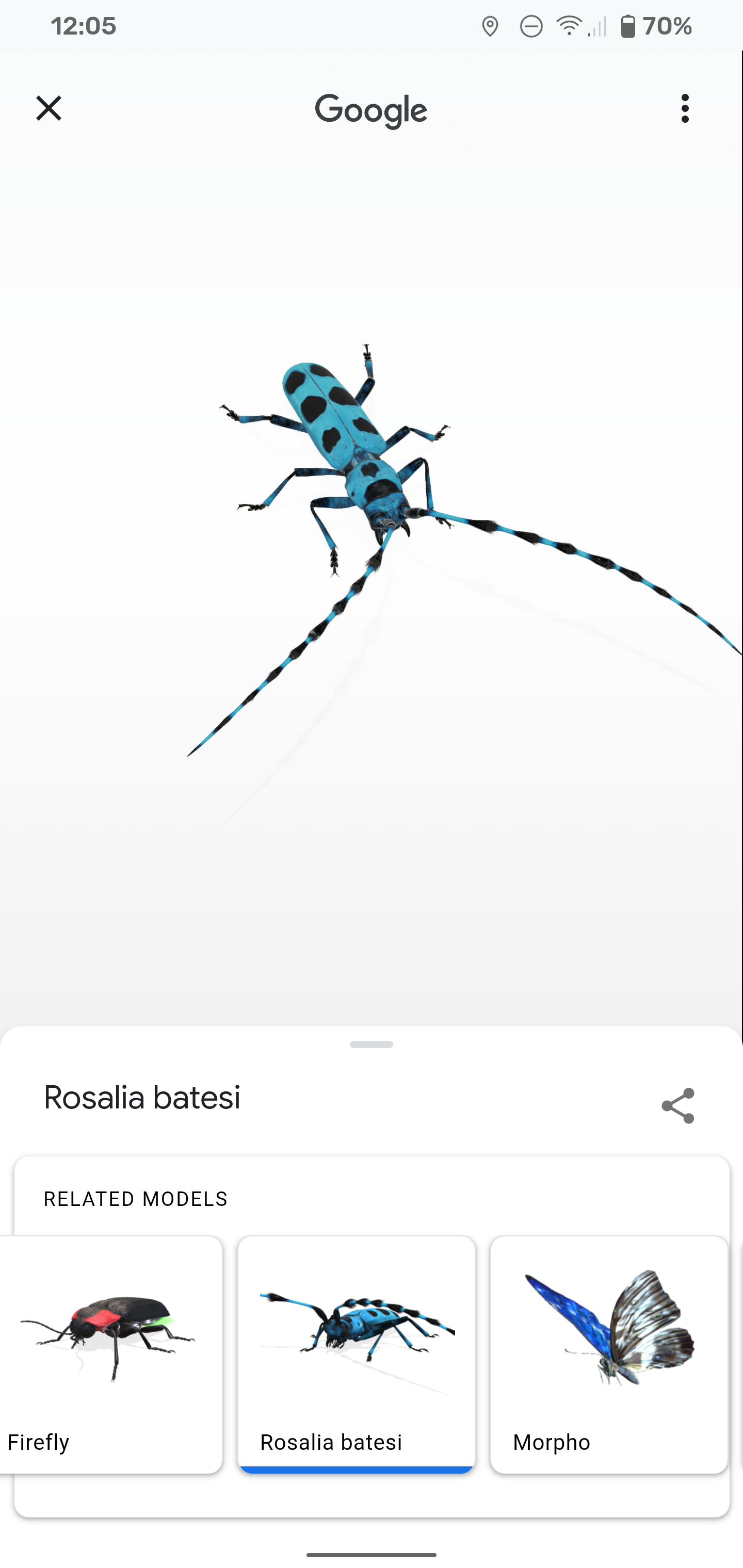Screen dimensions: 743x1568
Task: Tap the clock in the status bar
Action: coord(83,26)
